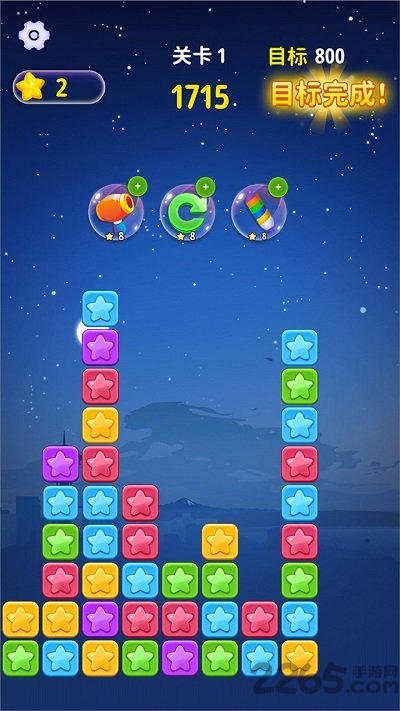Open the star balance showing 2

59,87
